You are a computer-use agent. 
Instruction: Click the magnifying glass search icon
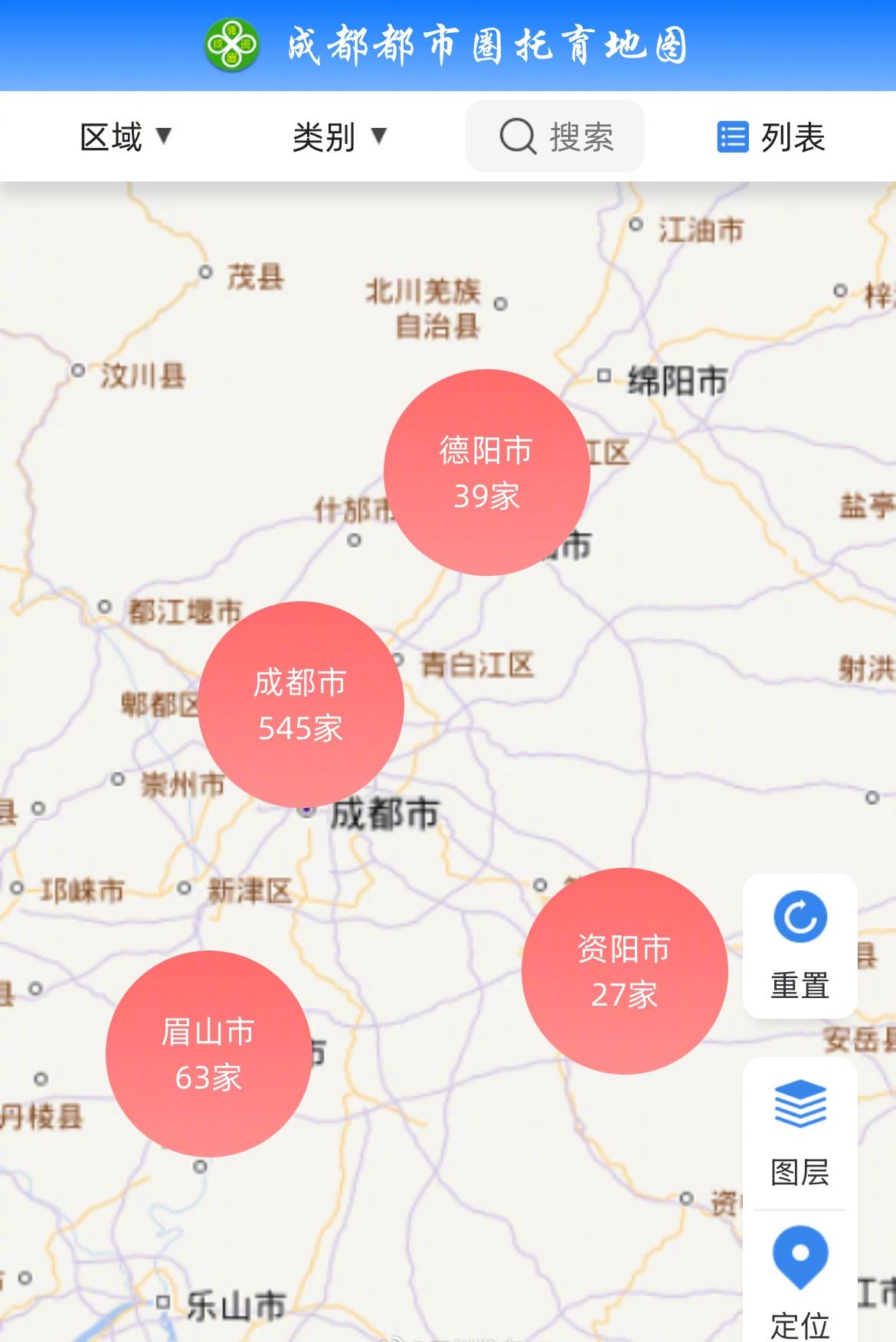click(x=517, y=136)
